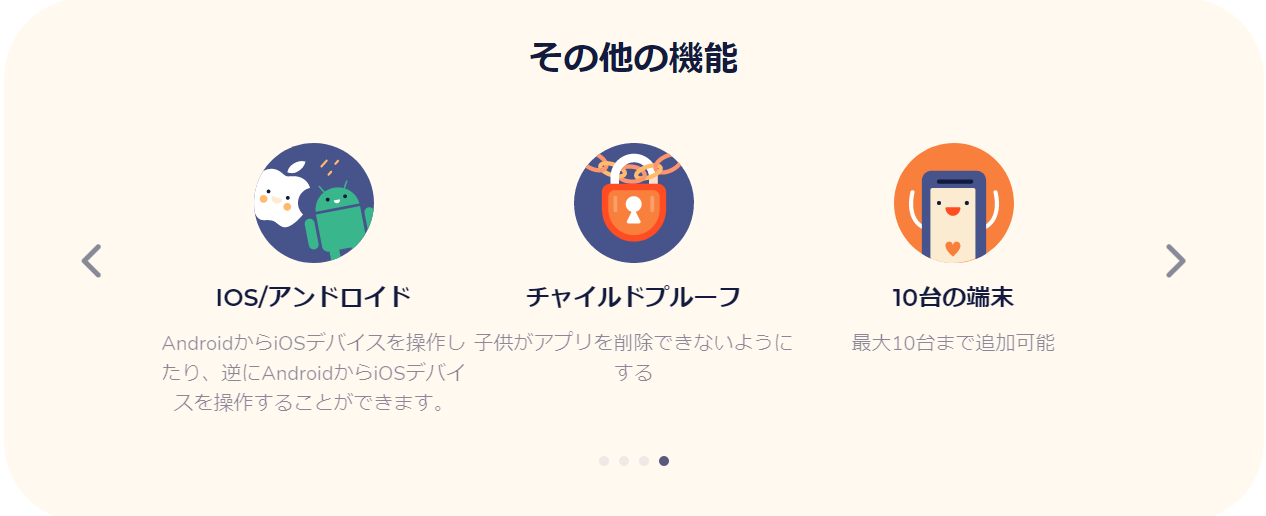Select the third carousel page dot

pos(644,461)
